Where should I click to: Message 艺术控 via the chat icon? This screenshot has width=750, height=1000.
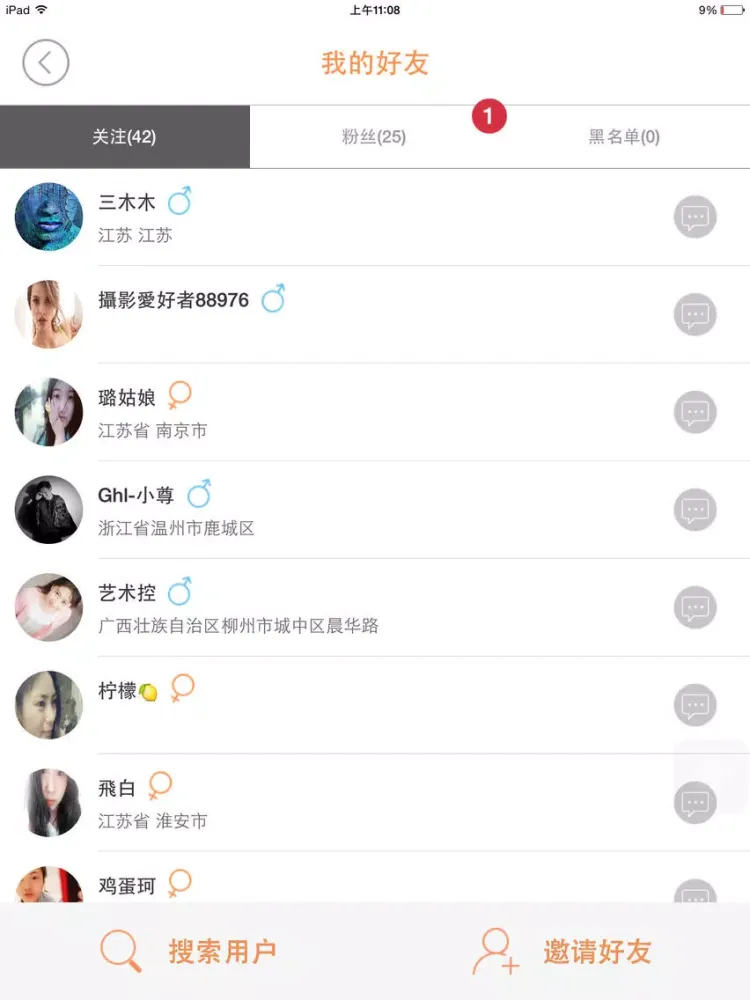(695, 607)
